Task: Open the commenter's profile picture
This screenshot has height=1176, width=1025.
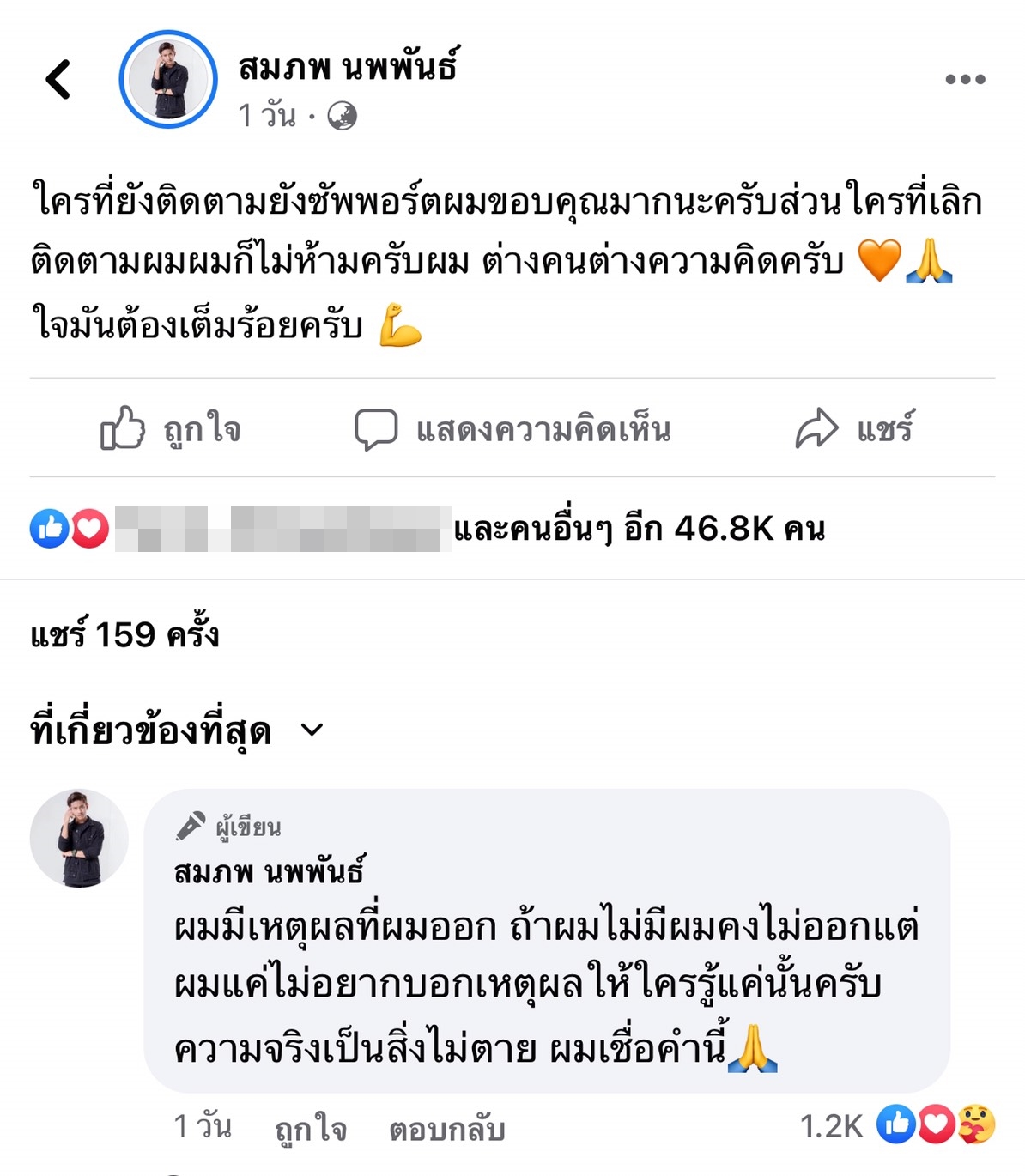Action: tap(78, 838)
